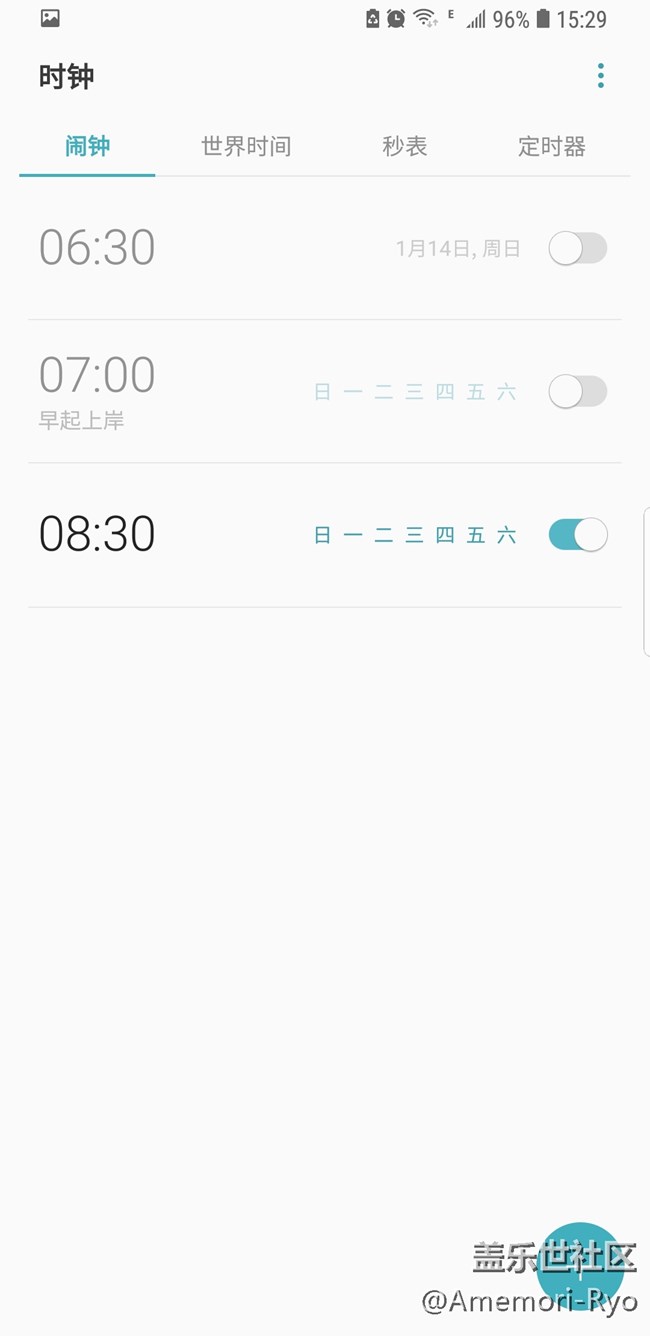Open the 定时器 tab

[551, 147]
